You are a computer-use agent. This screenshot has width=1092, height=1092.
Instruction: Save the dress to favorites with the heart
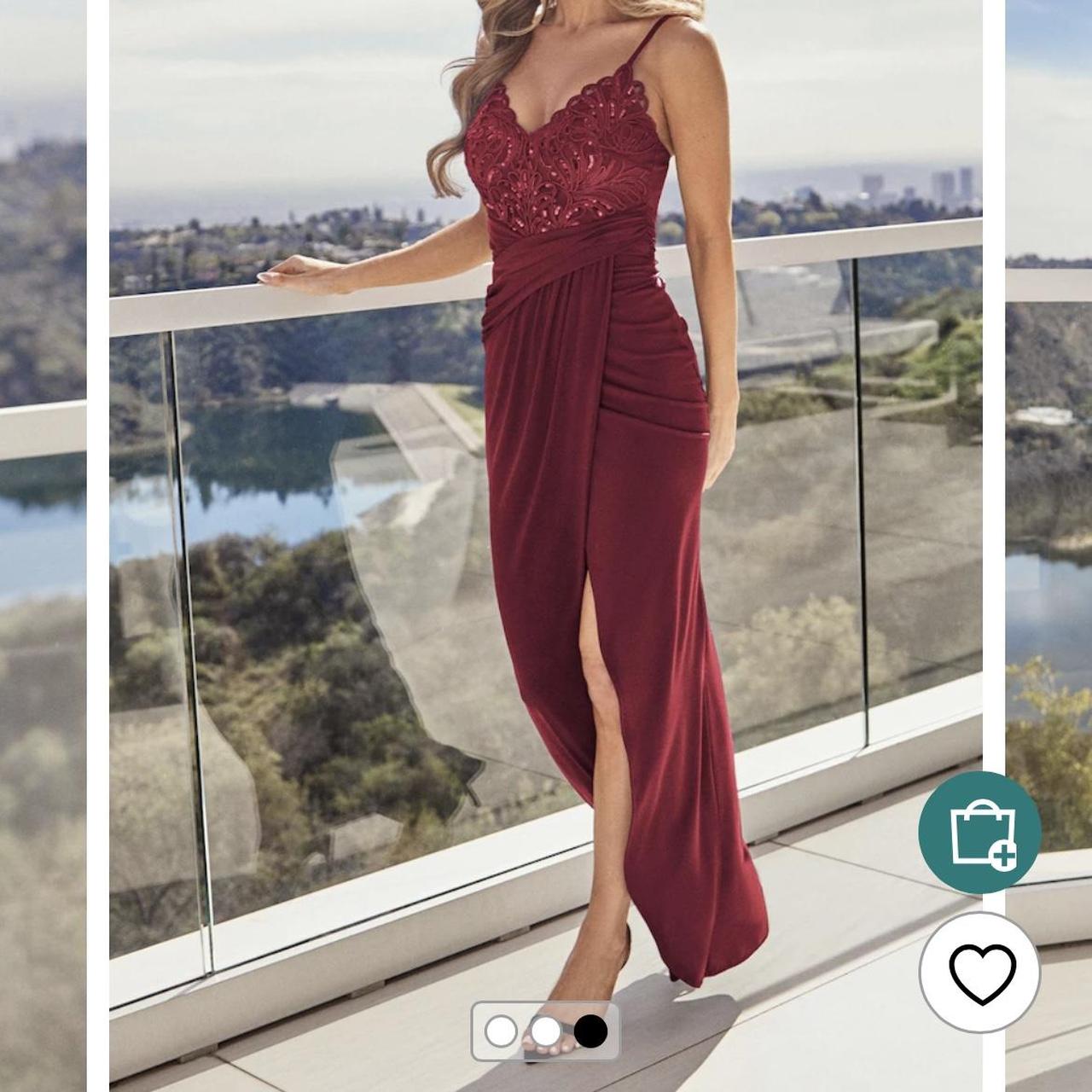(x=980, y=973)
